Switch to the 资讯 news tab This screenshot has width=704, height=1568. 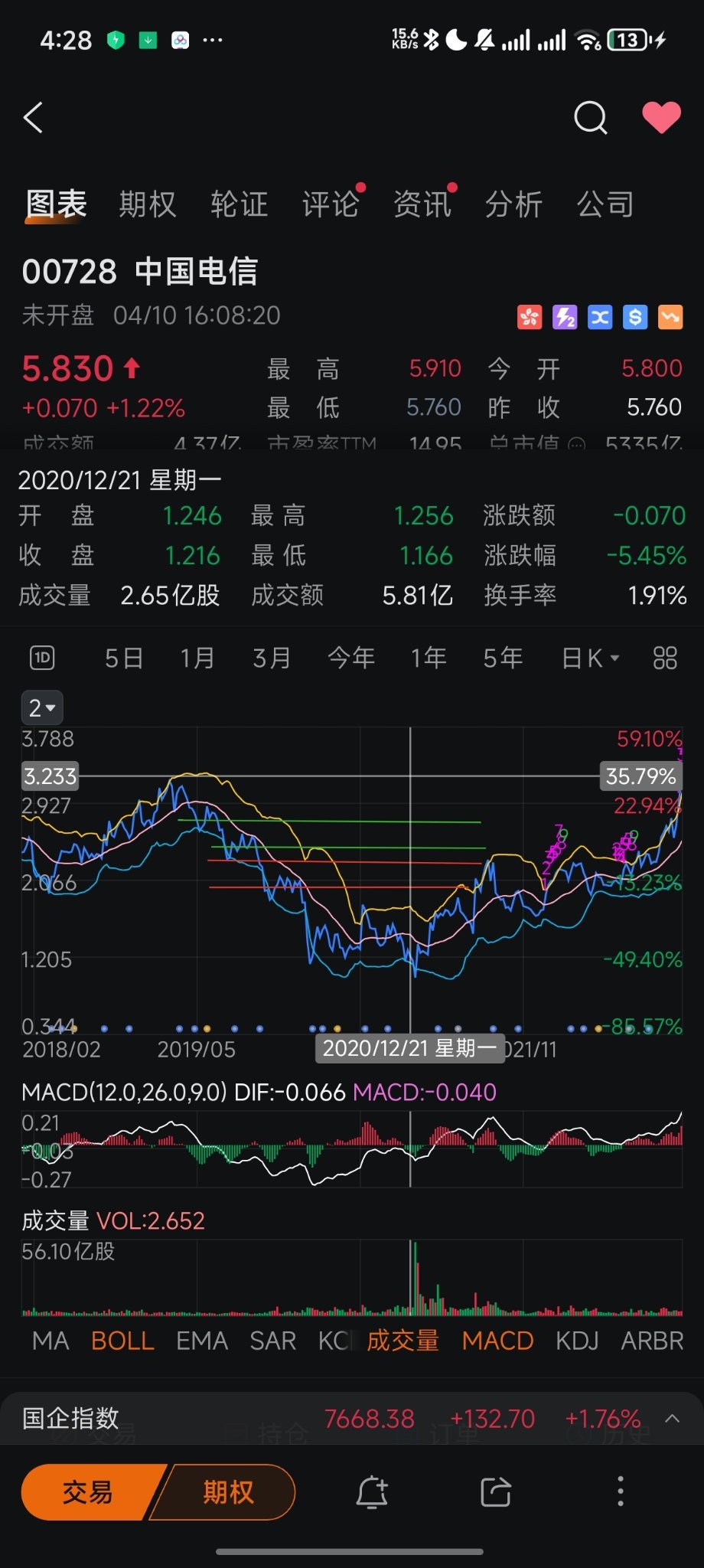click(422, 203)
